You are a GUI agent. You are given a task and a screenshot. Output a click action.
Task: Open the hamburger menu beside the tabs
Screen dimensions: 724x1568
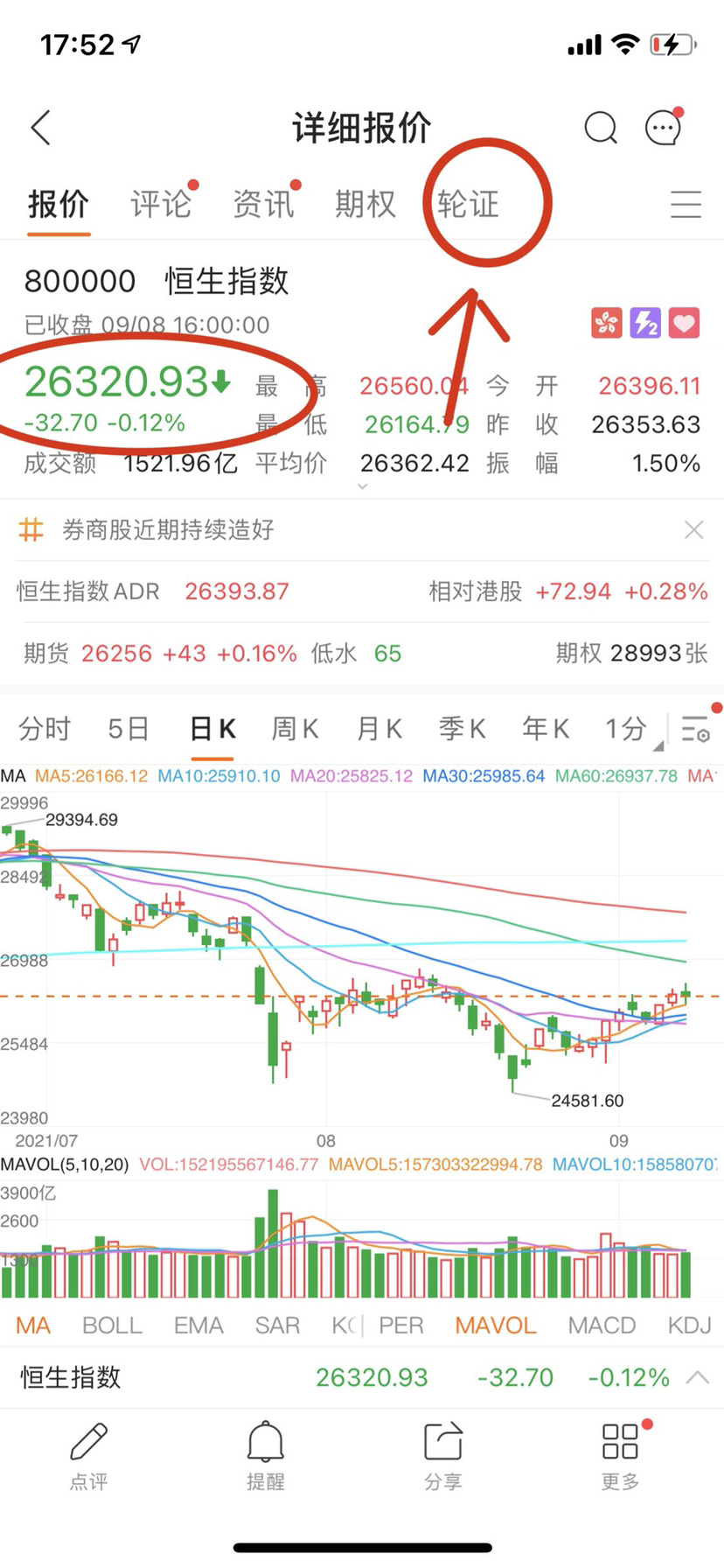[686, 204]
